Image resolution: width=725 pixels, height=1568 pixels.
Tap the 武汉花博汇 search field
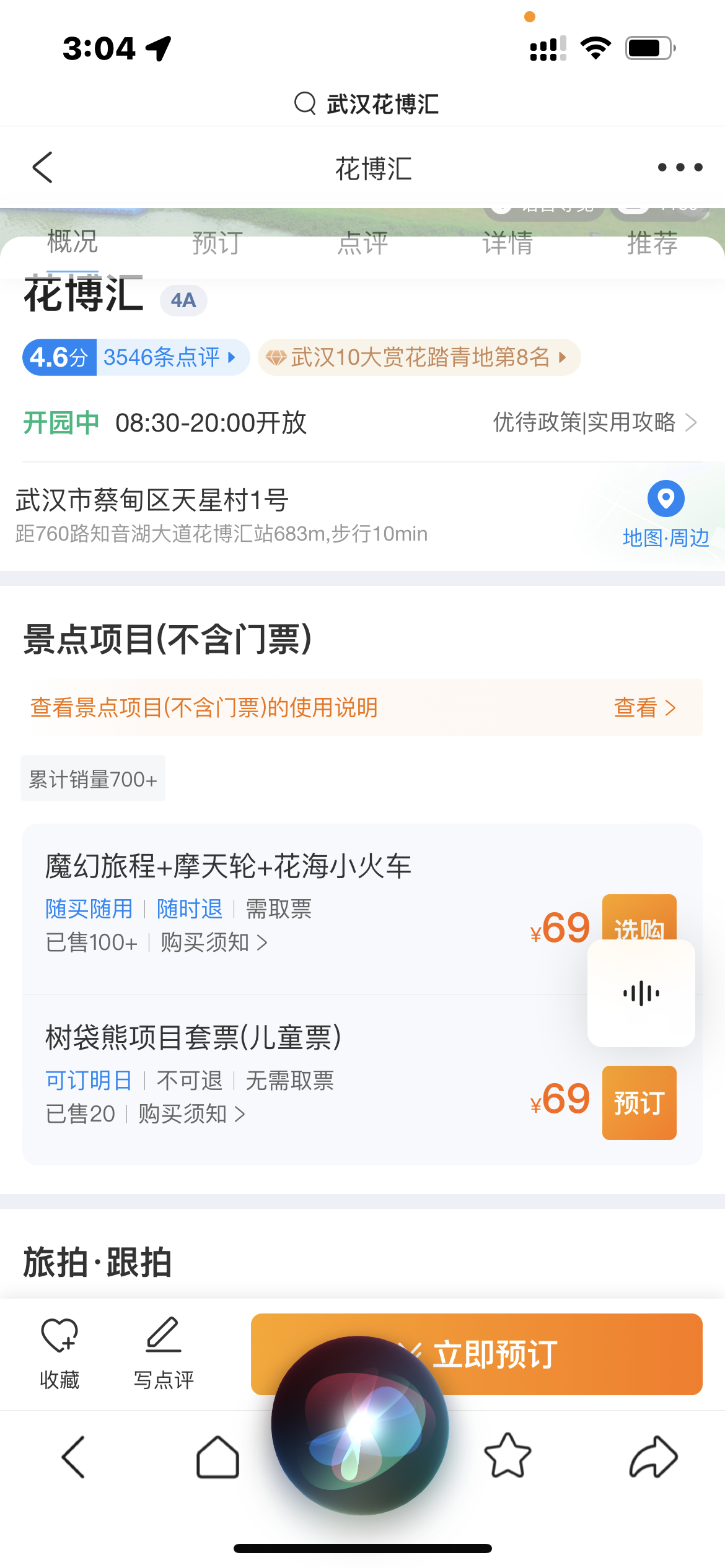click(367, 103)
